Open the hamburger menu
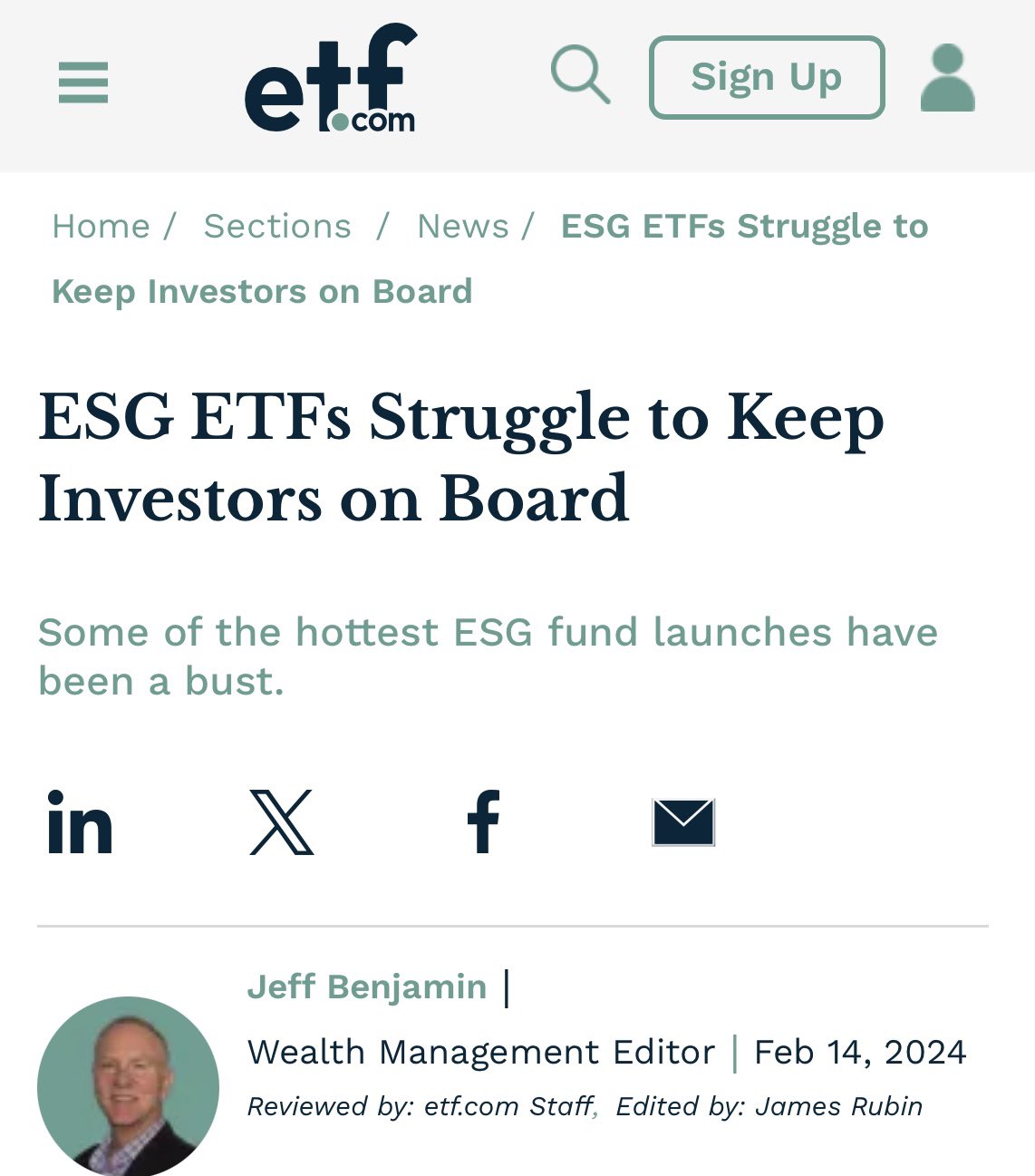The image size is (1035, 1176). [83, 83]
